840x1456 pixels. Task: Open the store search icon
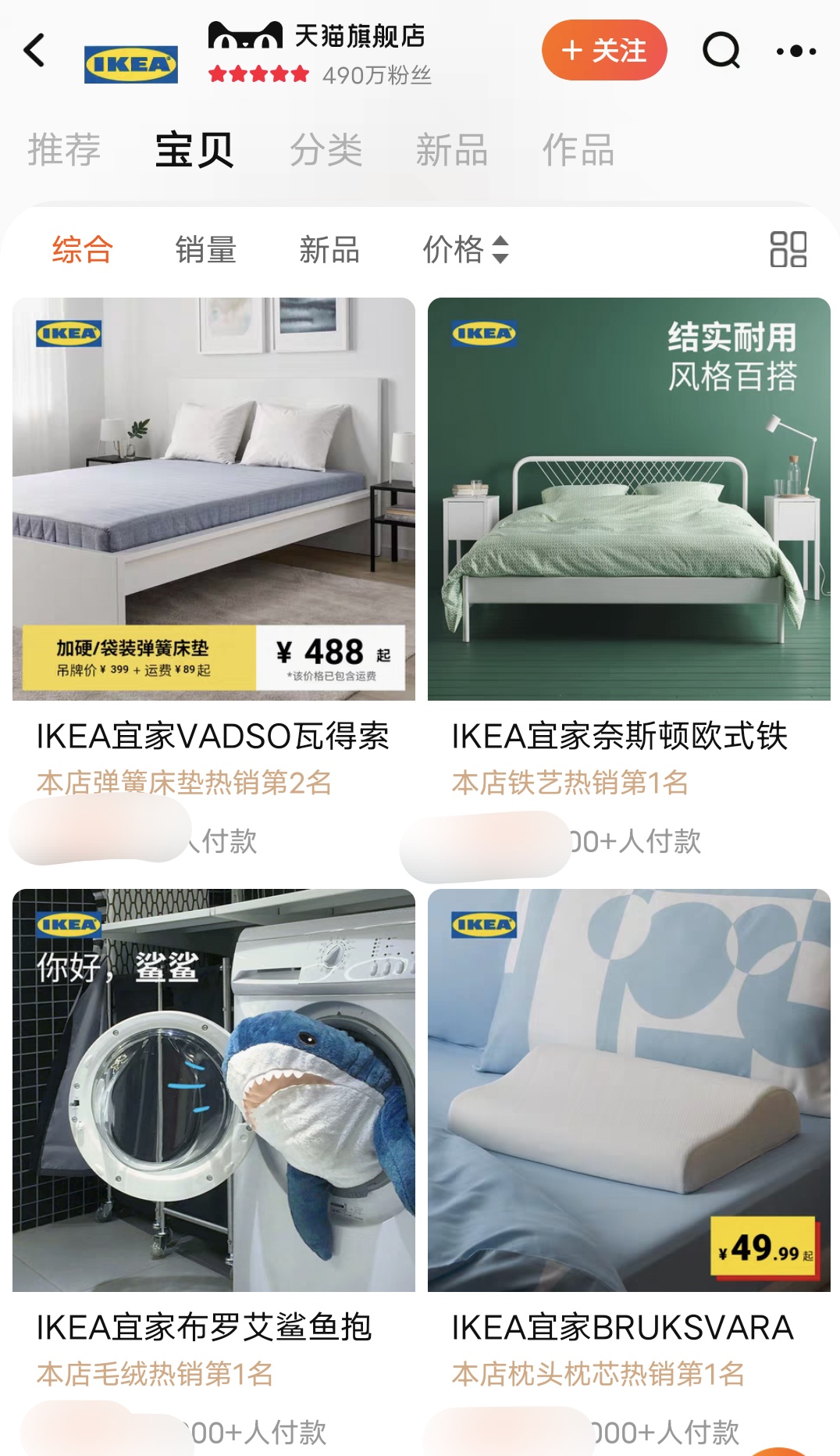(x=721, y=52)
